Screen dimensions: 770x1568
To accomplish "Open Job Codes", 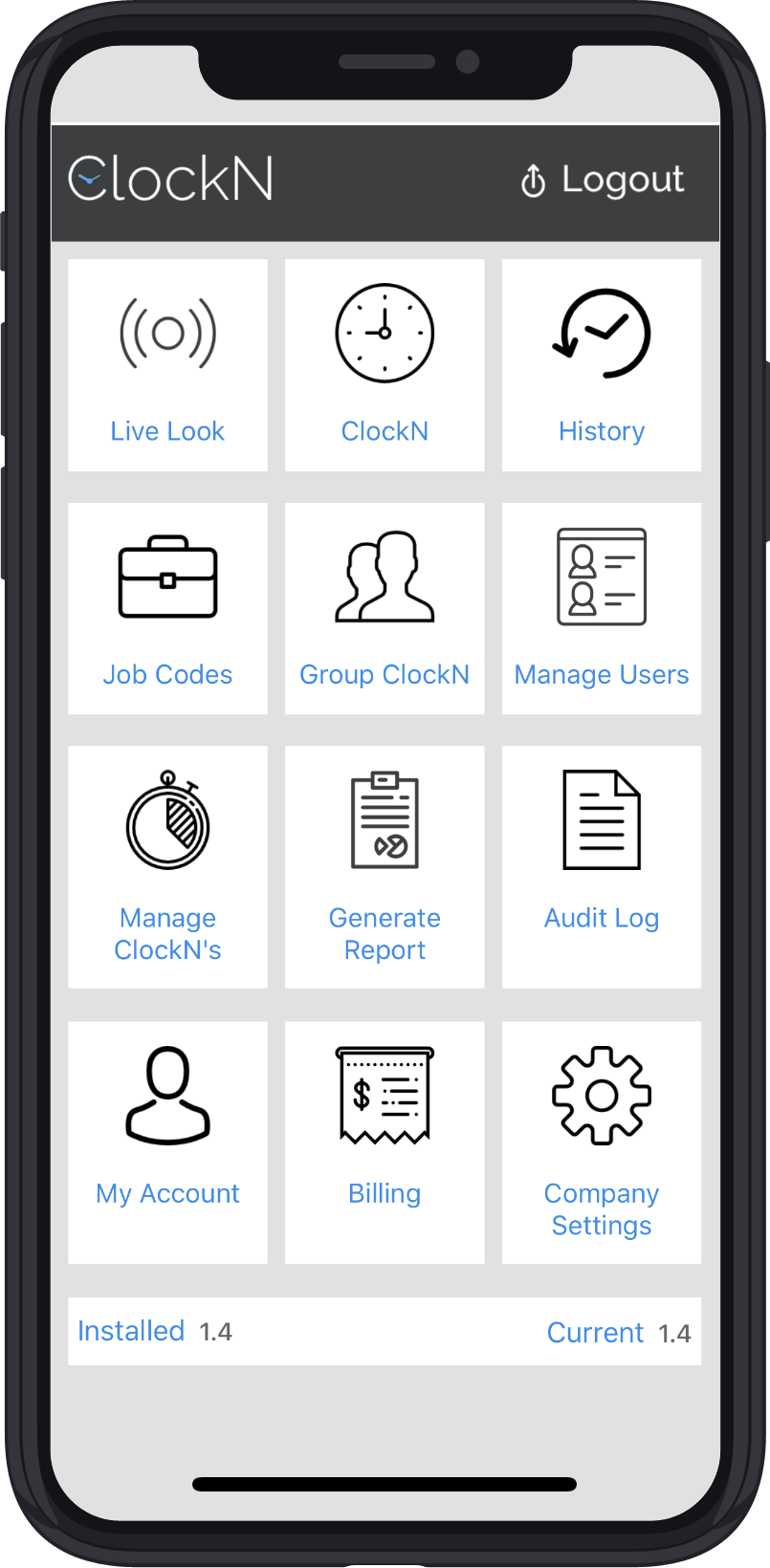I will tap(167, 609).
